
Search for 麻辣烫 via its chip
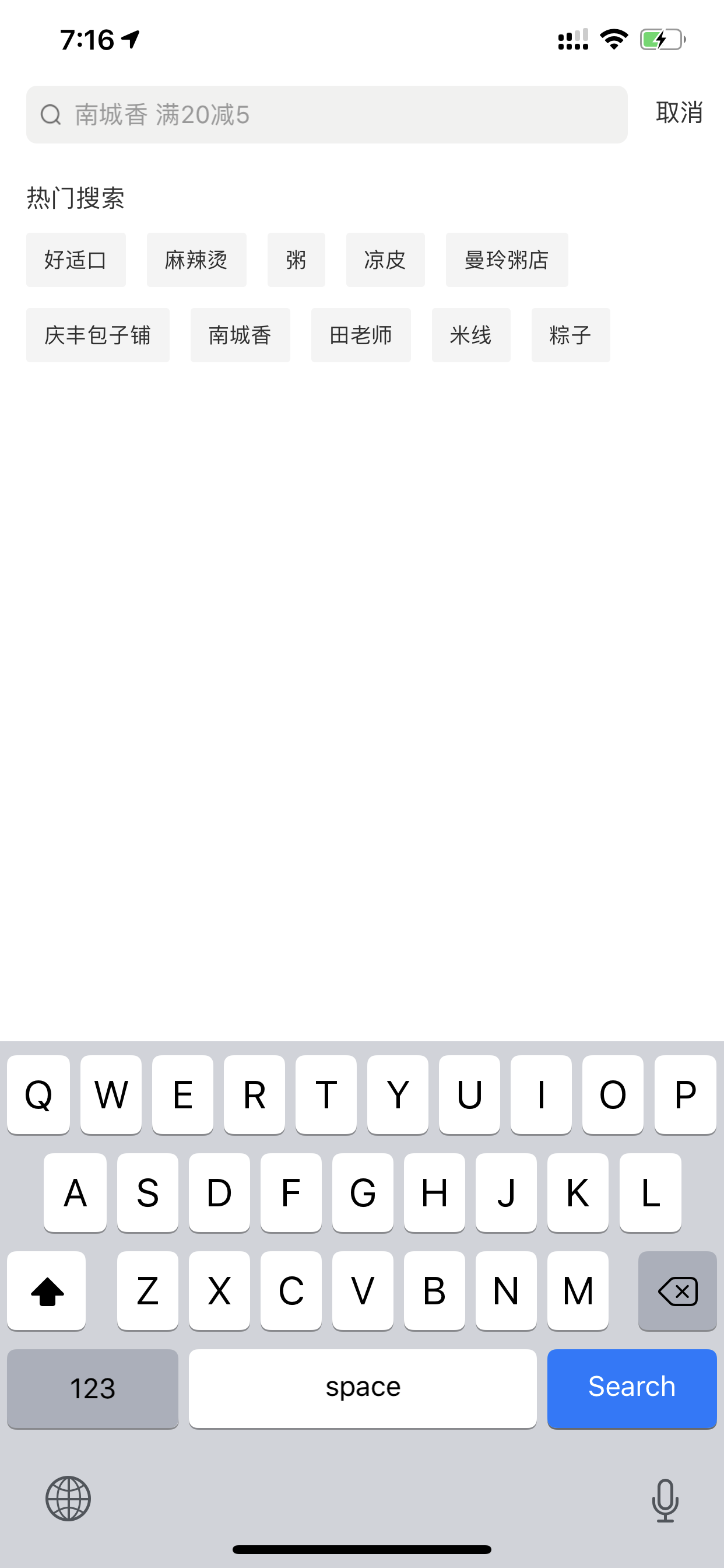196,260
